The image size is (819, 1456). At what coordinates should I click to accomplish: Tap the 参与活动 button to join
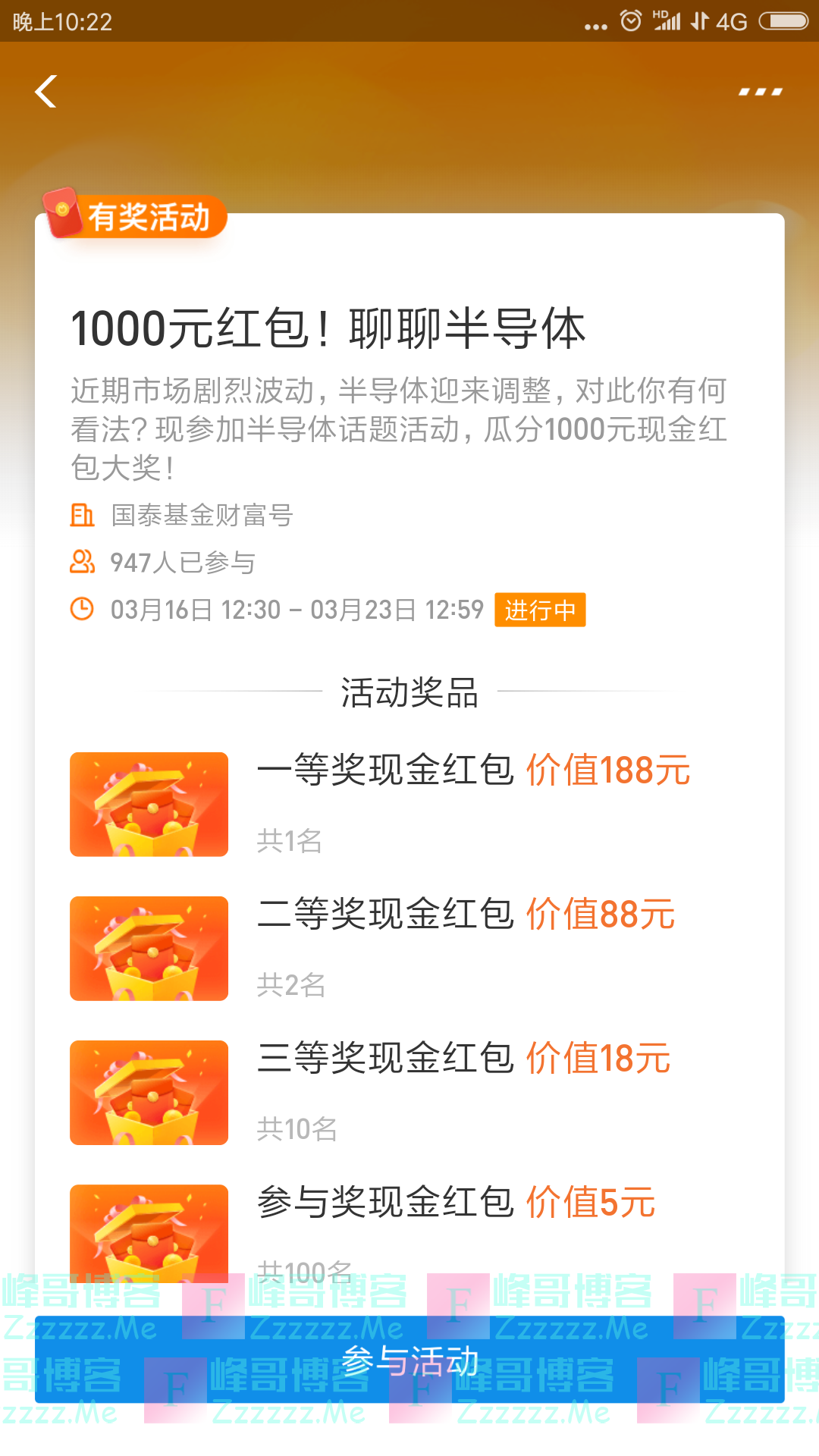tap(409, 1361)
